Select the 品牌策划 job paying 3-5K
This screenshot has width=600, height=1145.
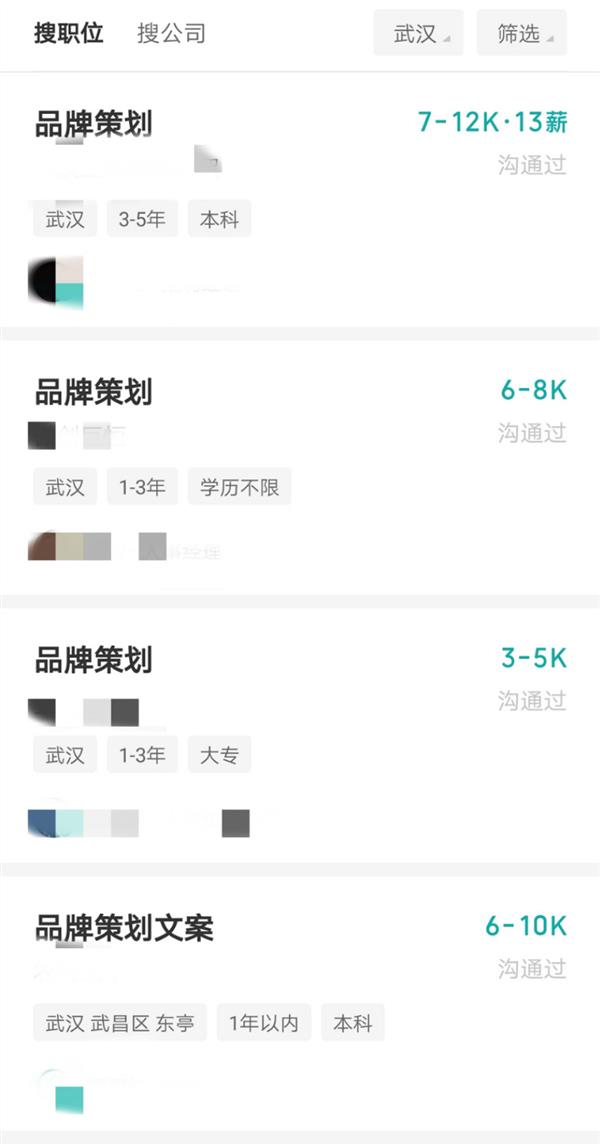coord(94,660)
